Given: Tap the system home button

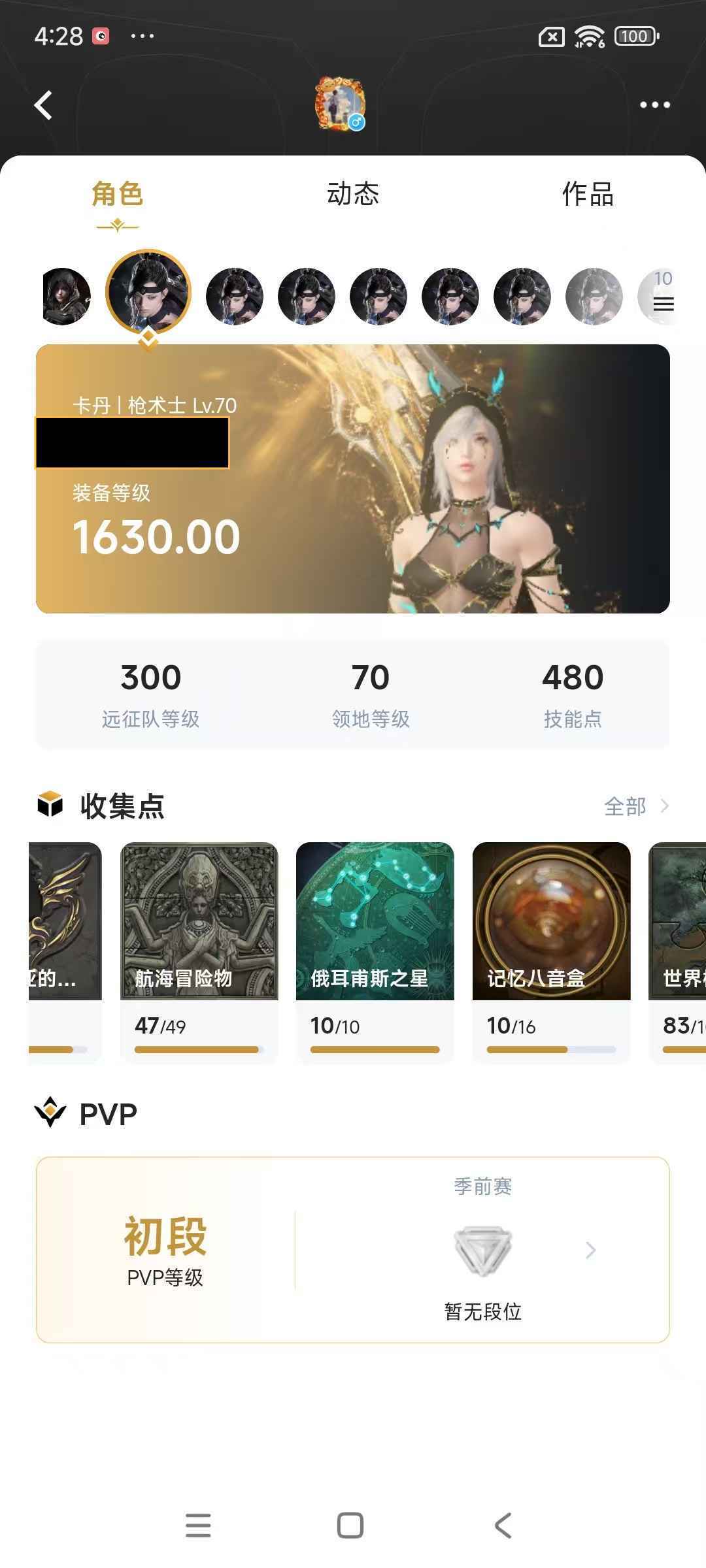Looking at the screenshot, I should click(350, 1526).
